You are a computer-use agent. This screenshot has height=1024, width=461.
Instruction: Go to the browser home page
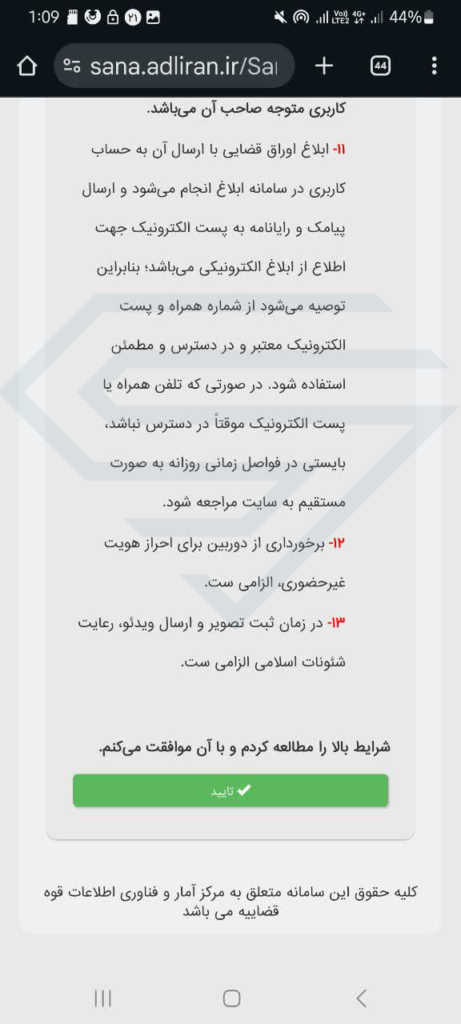click(x=26, y=66)
